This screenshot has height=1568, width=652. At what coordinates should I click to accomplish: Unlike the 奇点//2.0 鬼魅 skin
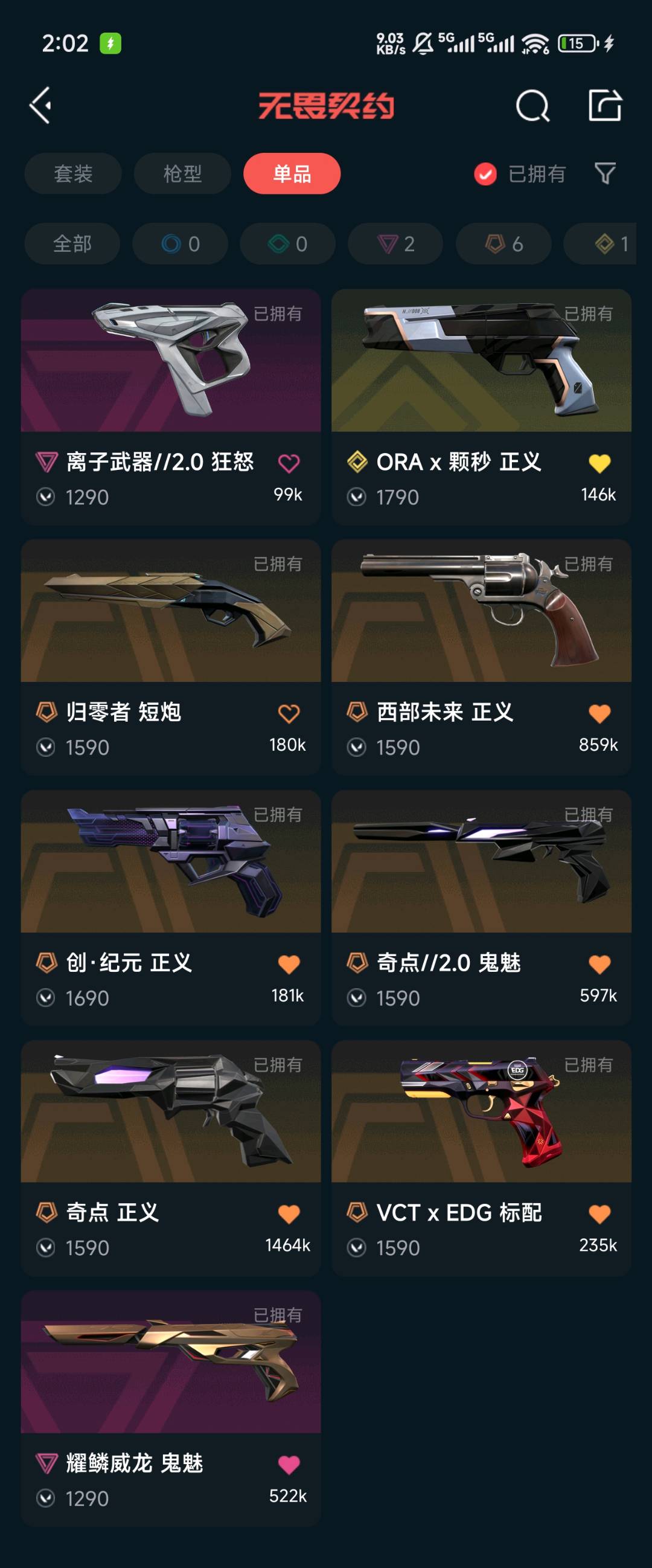pyautogui.click(x=599, y=965)
